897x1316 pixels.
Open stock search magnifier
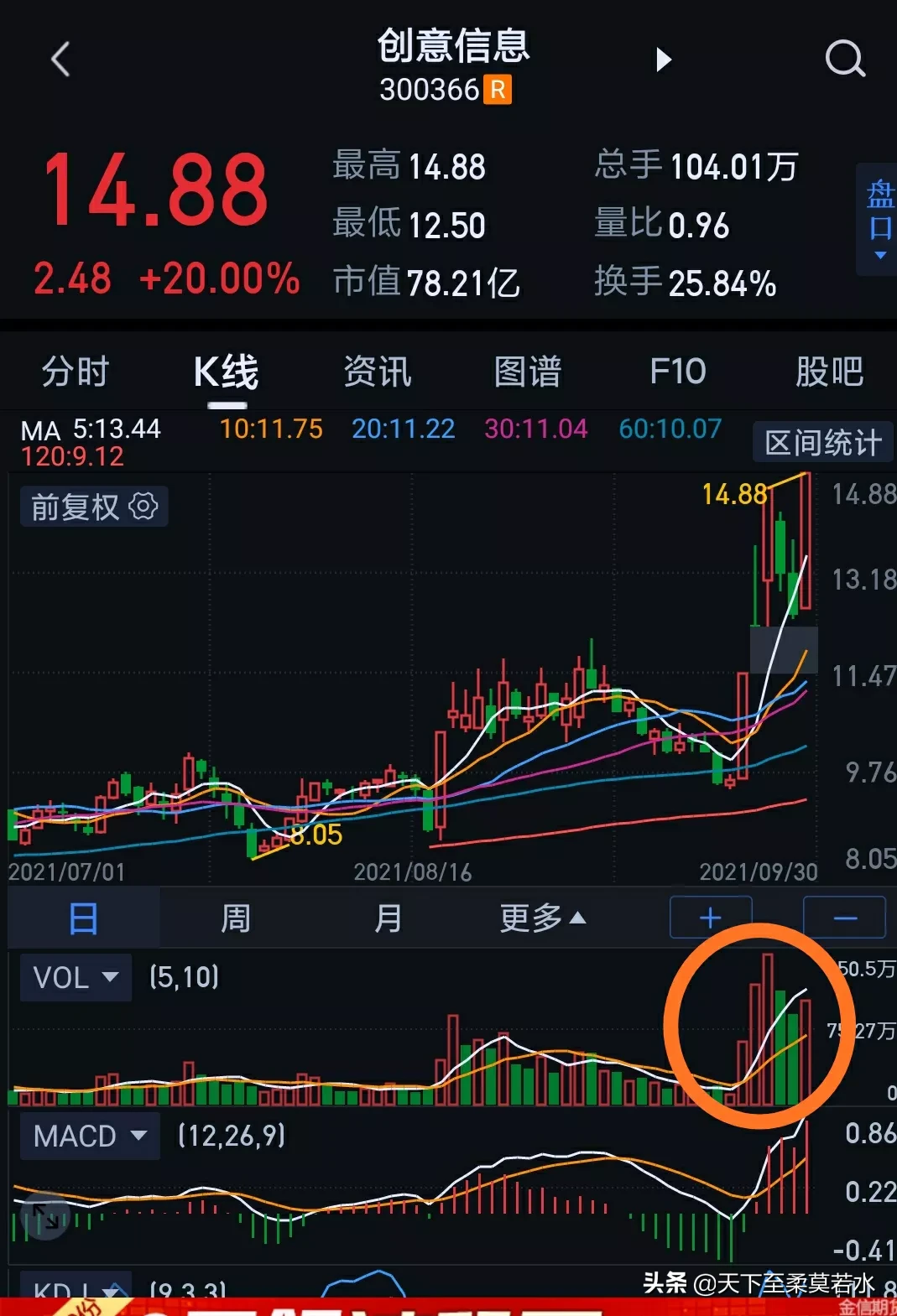click(844, 60)
